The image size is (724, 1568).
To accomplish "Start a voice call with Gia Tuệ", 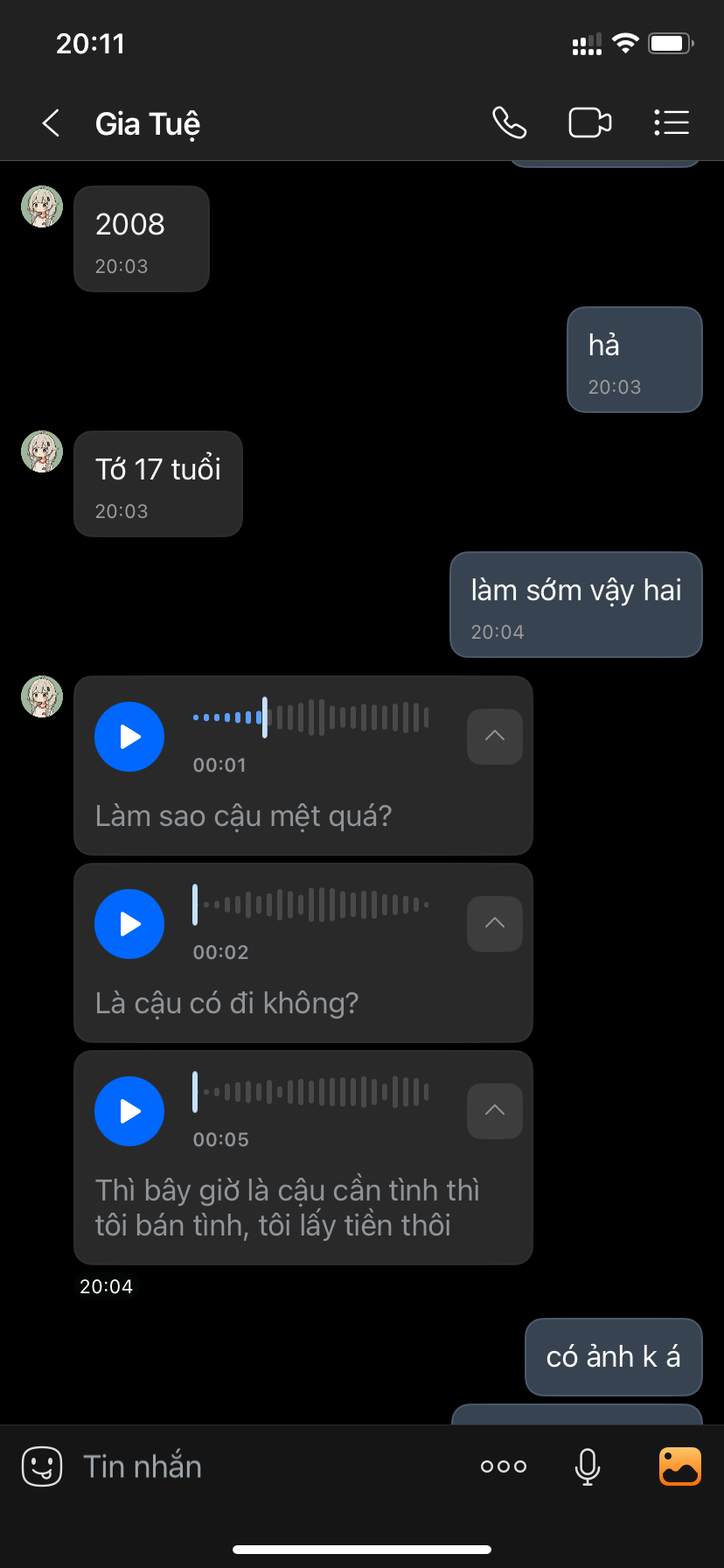I will 509,123.
